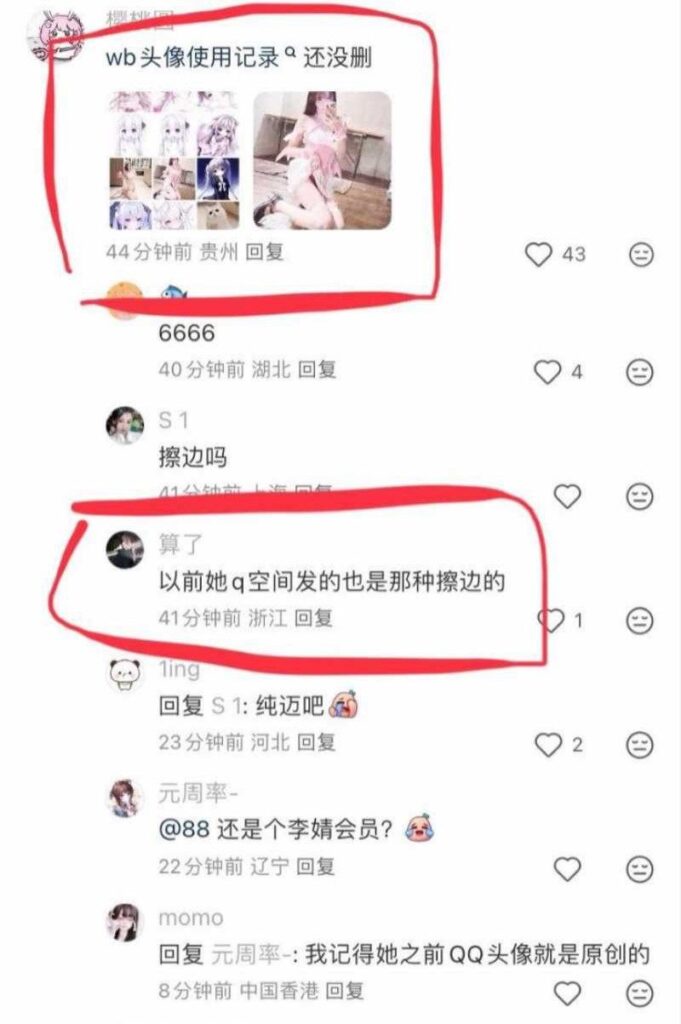Reply to 算了's comment from 浙江
This screenshot has height=1024, width=681.
click(315, 618)
